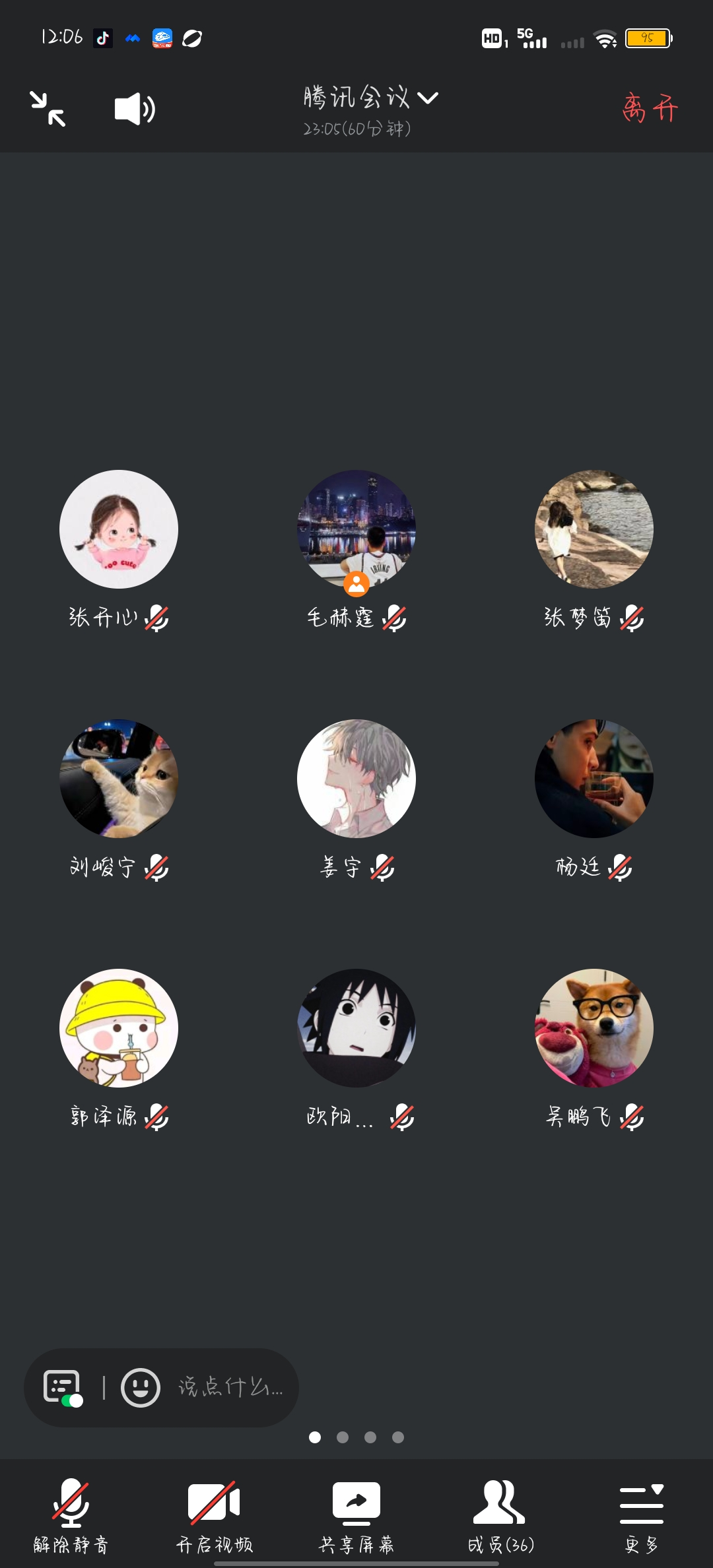Select participant 张梦笛's avatar
The width and height of the screenshot is (713, 1568).
(x=594, y=529)
